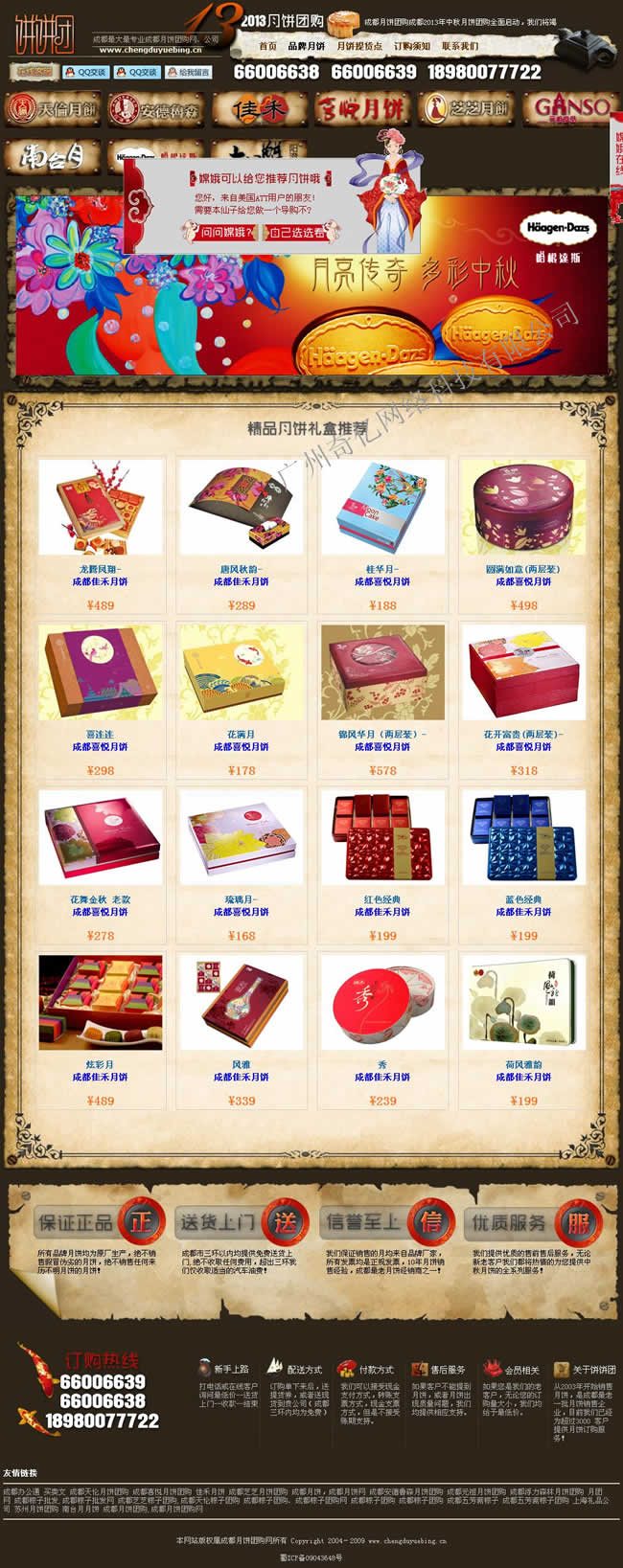
Task: View the 红色经典 tin box
Action: 382,838
